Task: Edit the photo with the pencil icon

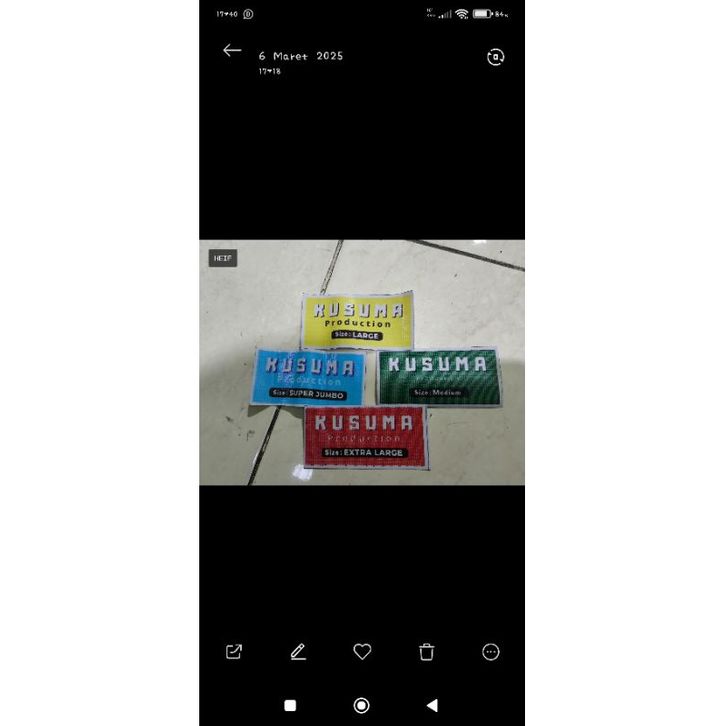Action: click(x=298, y=652)
